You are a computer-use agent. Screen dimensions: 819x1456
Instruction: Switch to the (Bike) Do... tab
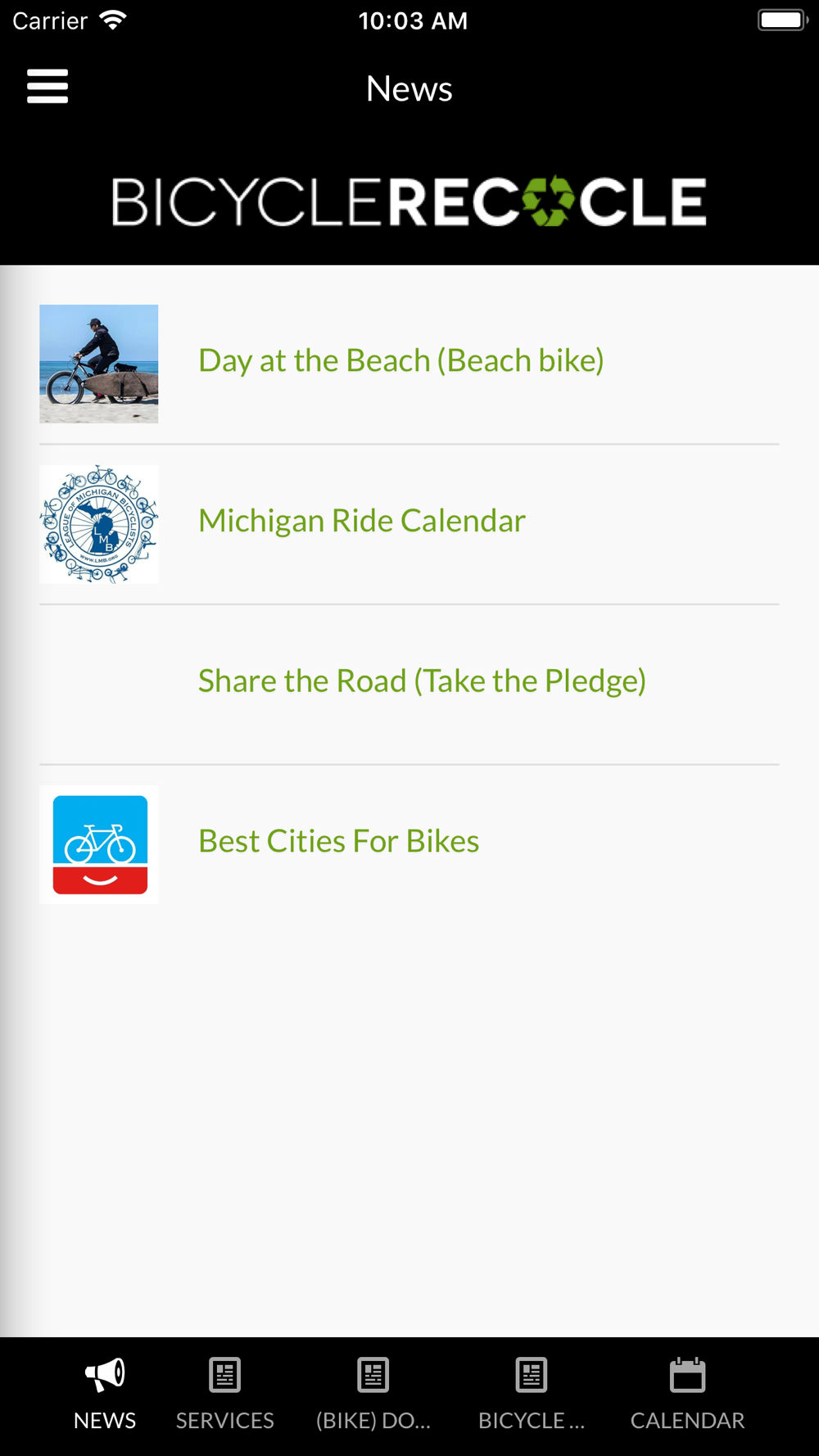click(373, 1395)
